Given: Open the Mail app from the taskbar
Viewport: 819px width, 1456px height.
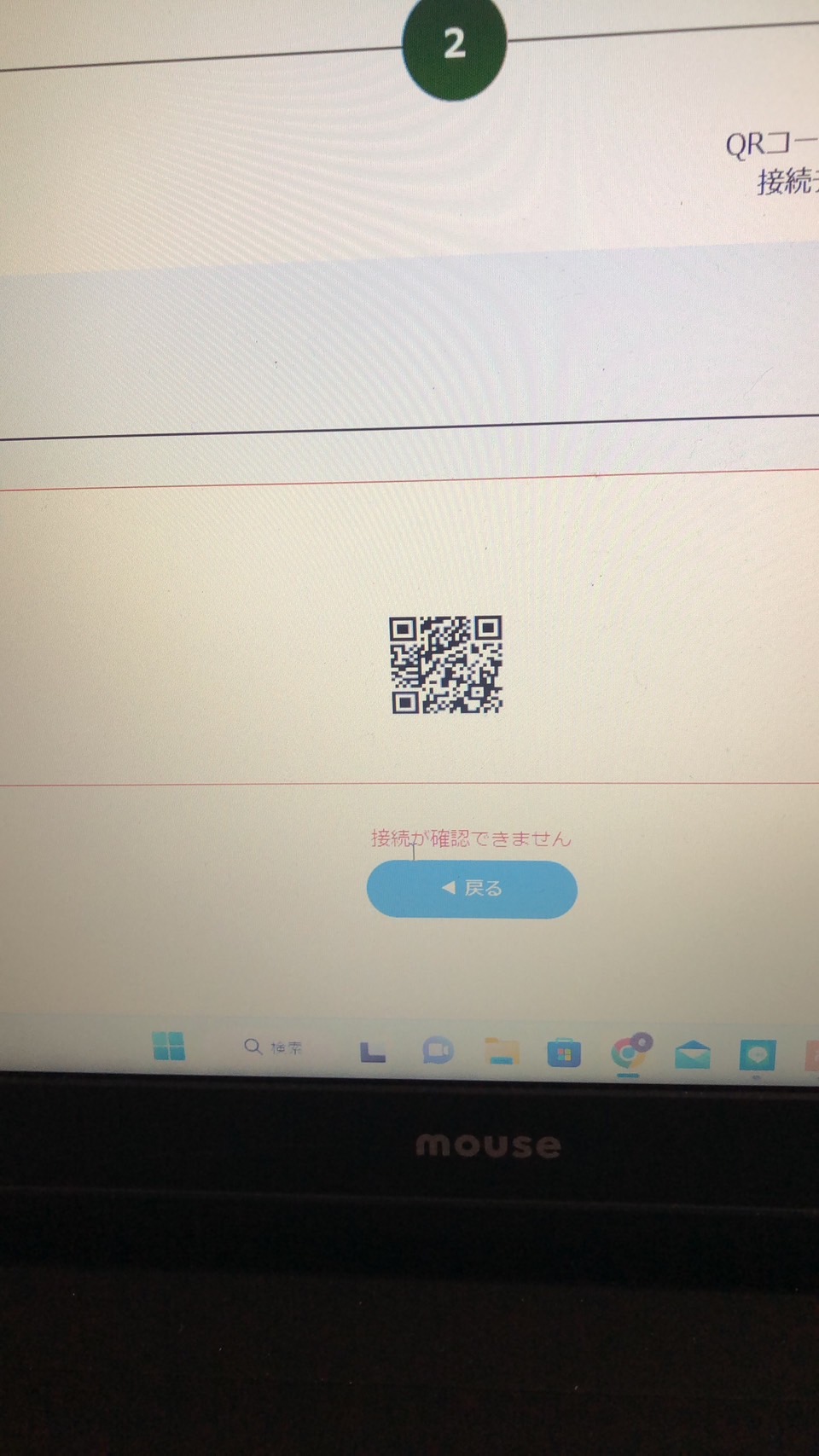Looking at the screenshot, I should tap(693, 1055).
